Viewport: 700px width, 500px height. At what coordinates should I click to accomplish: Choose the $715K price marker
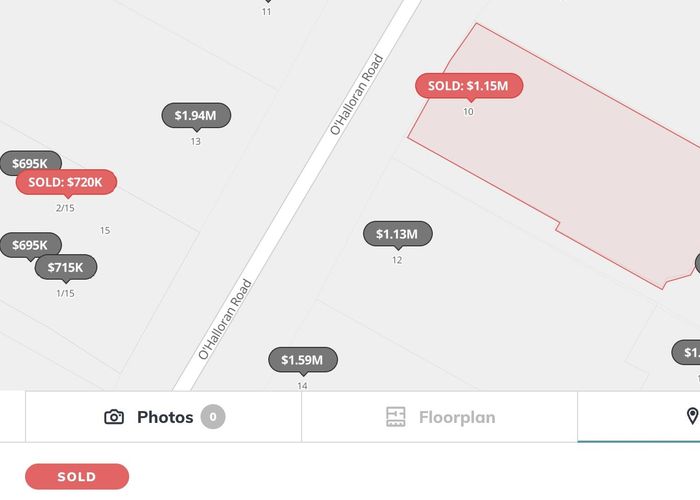66,267
